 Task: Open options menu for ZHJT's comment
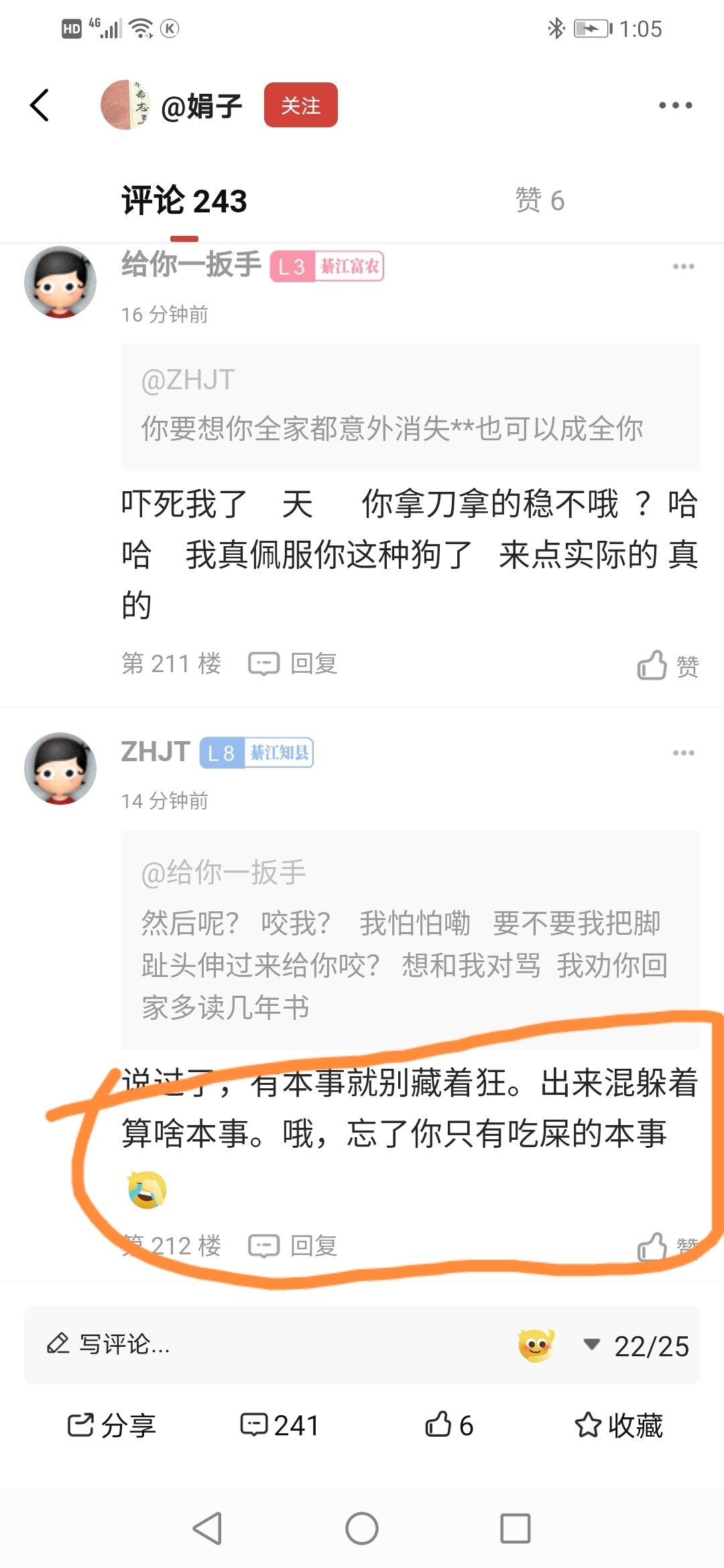tap(683, 753)
